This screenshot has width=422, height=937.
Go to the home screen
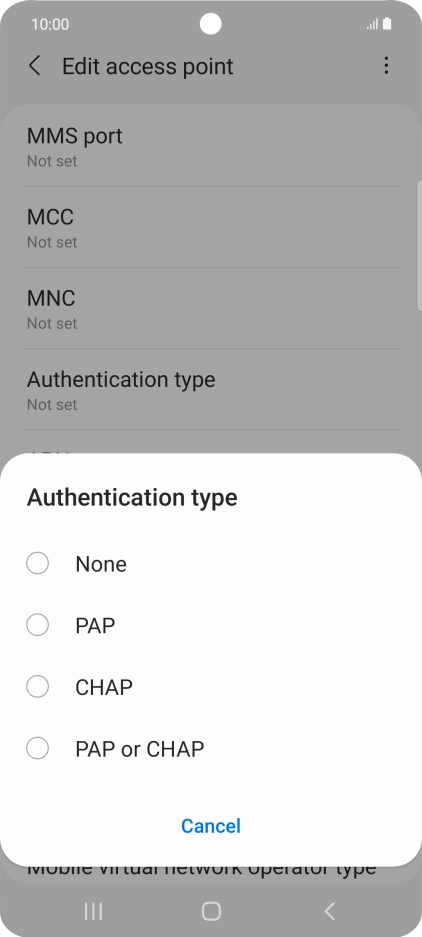pyautogui.click(x=211, y=911)
